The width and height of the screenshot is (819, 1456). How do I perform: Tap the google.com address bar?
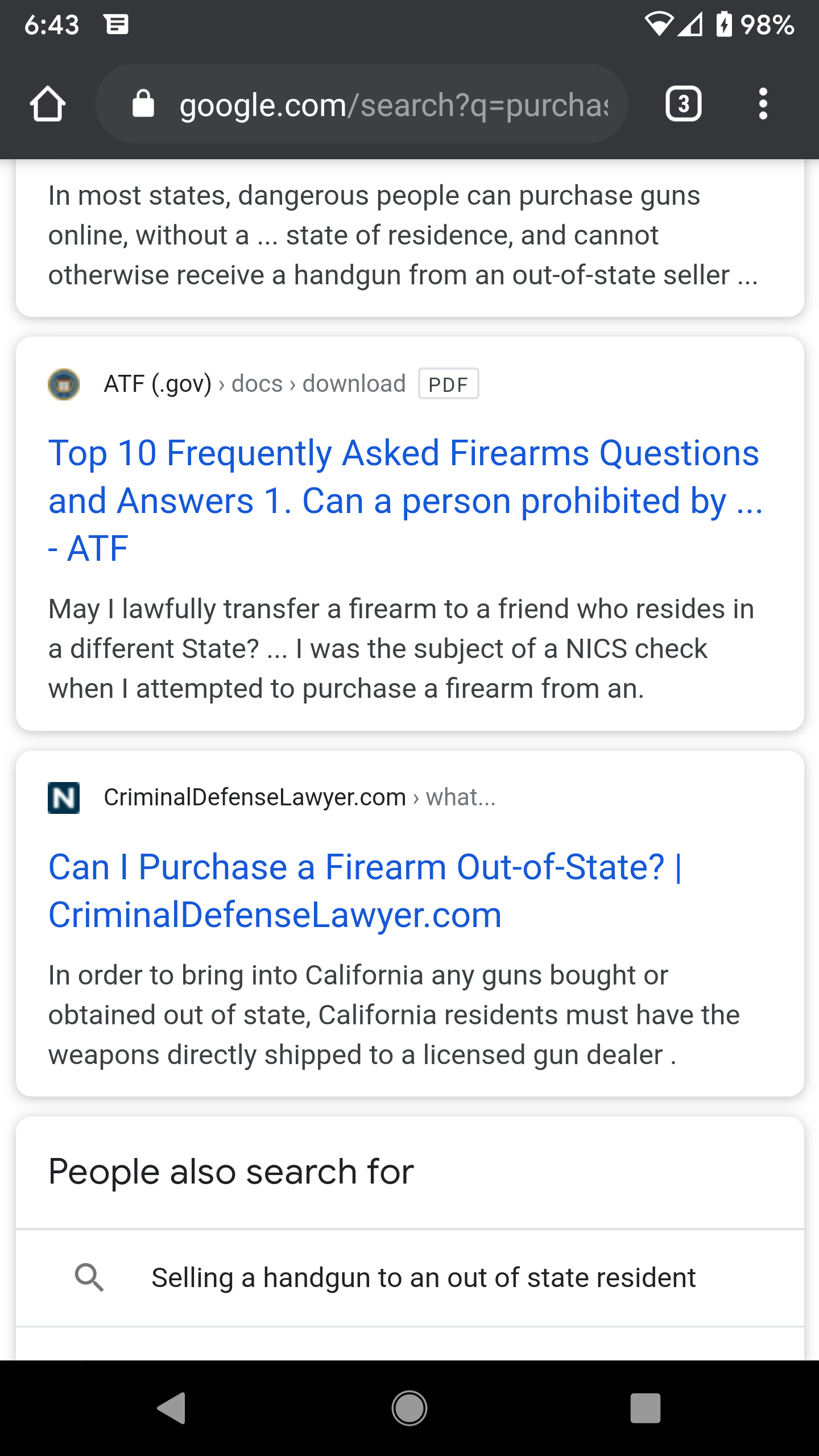[x=362, y=104]
